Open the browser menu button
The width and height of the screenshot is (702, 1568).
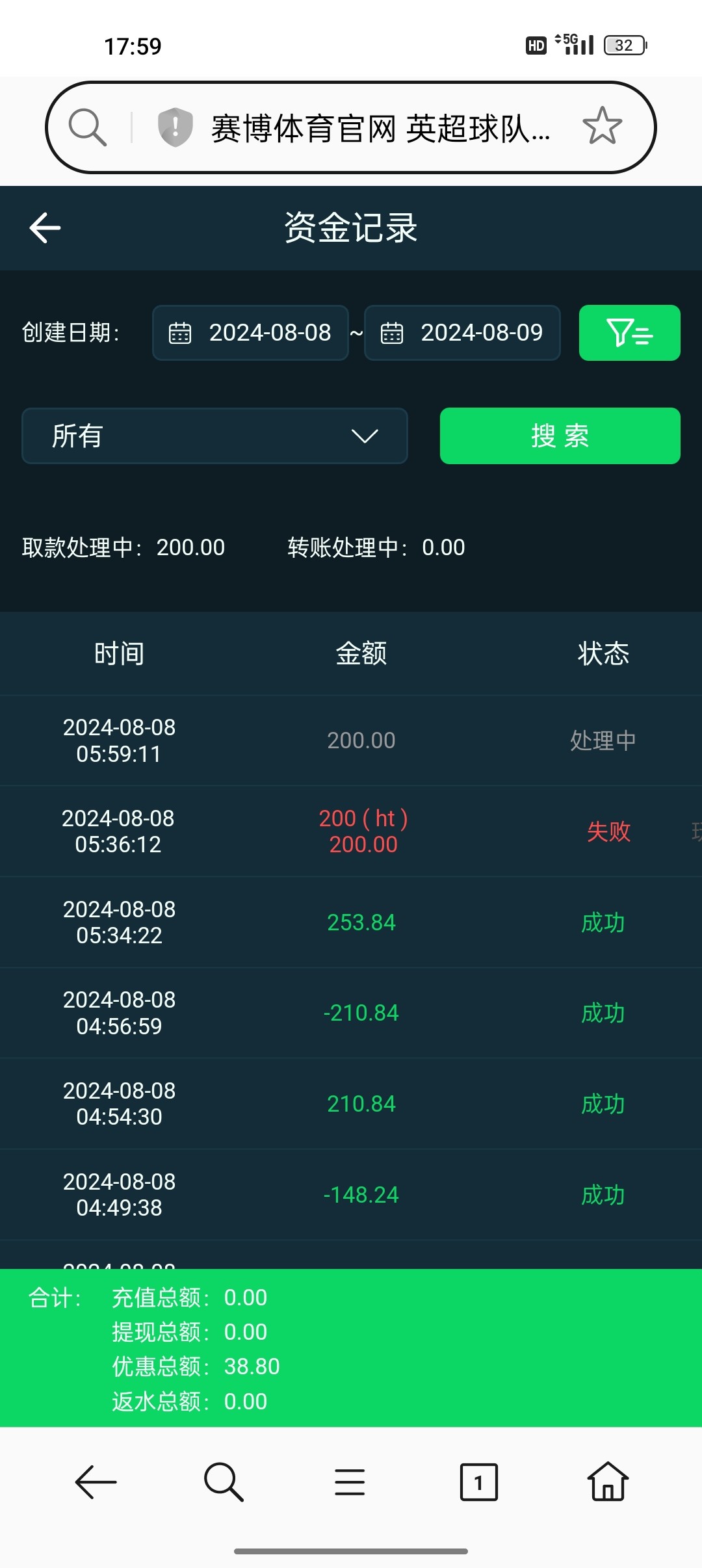[350, 1482]
